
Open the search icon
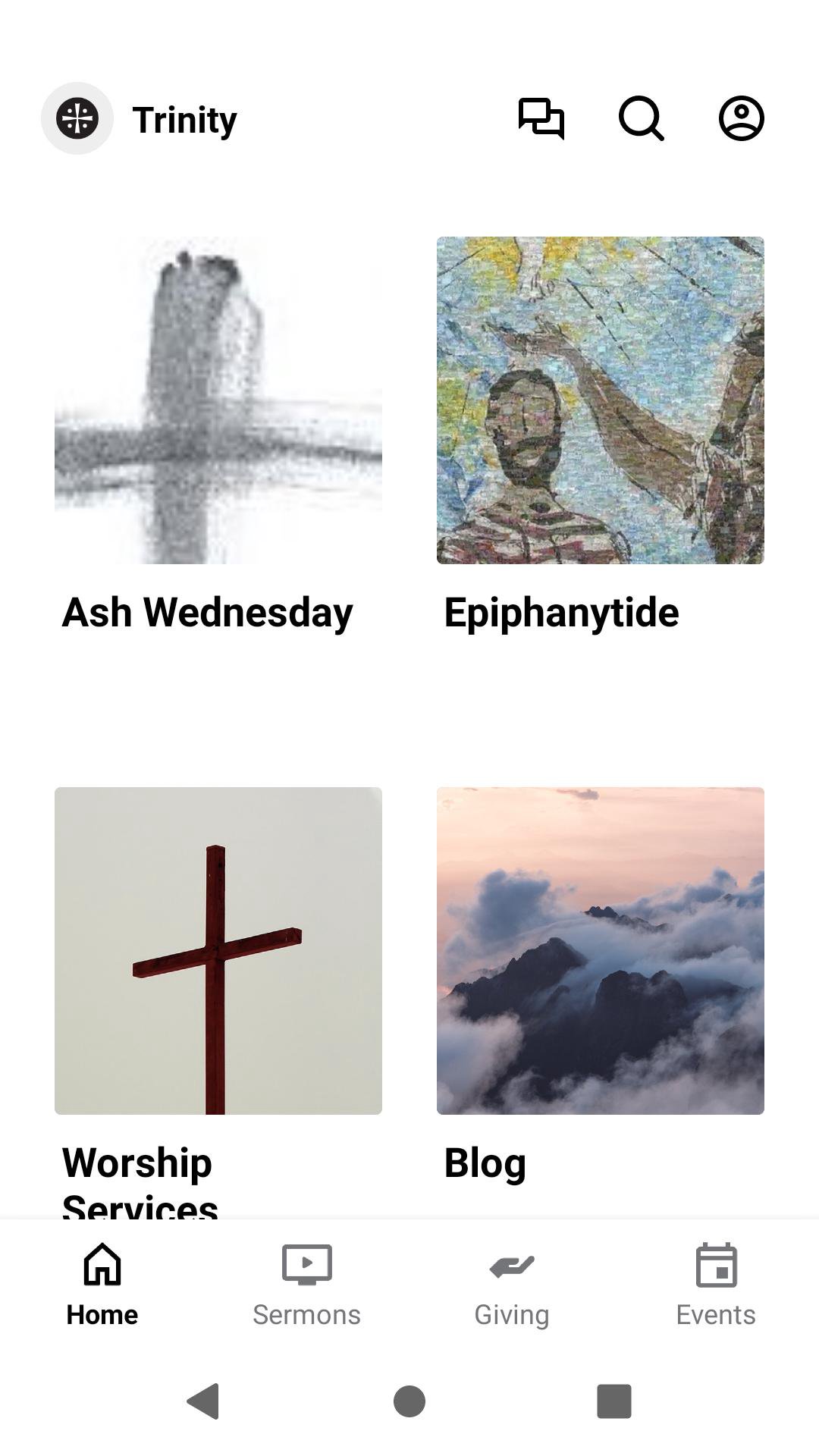(642, 118)
